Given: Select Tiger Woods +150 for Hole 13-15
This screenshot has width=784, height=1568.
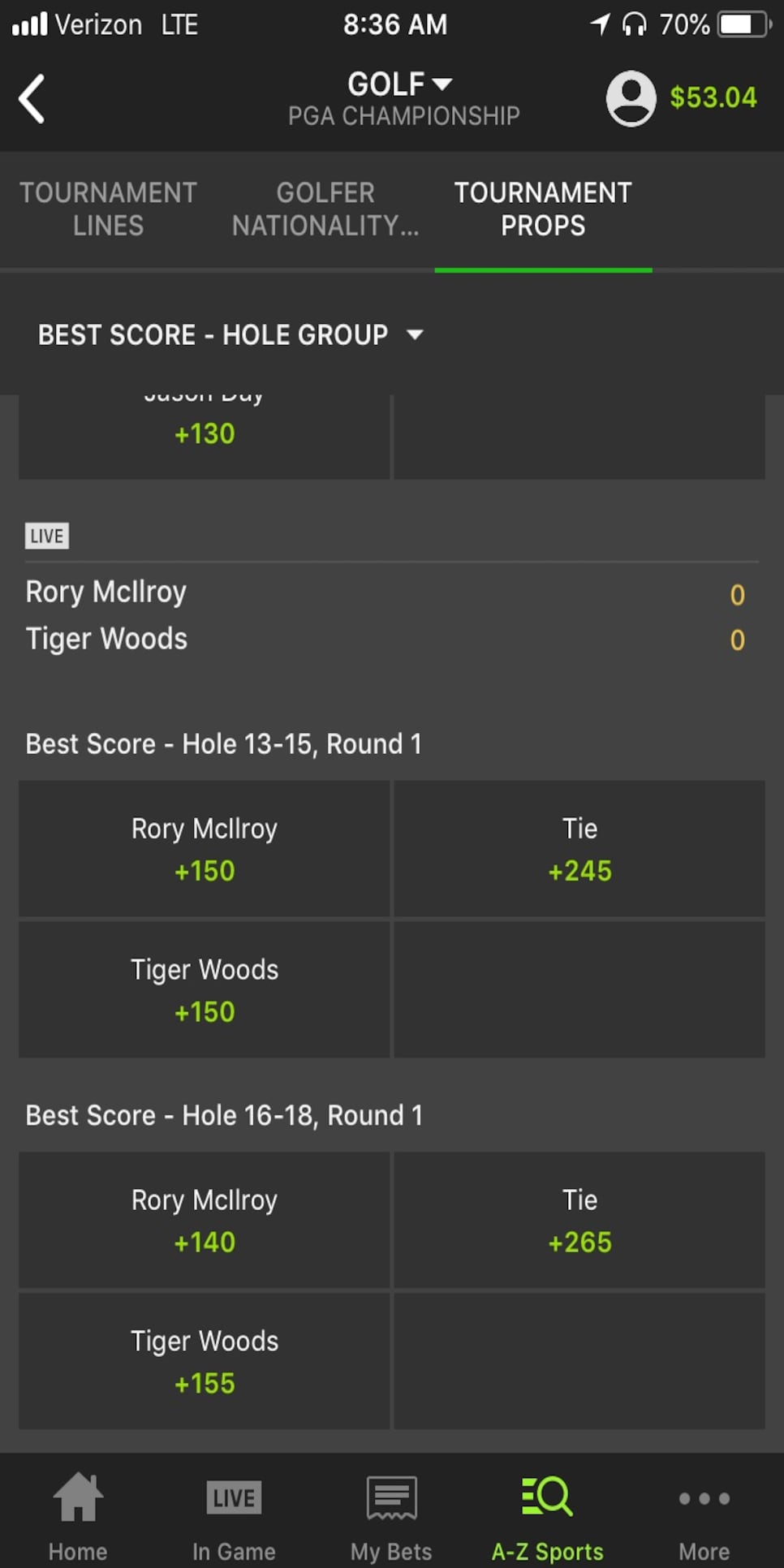Looking at the screenshot, I should [x=205, y=989].
